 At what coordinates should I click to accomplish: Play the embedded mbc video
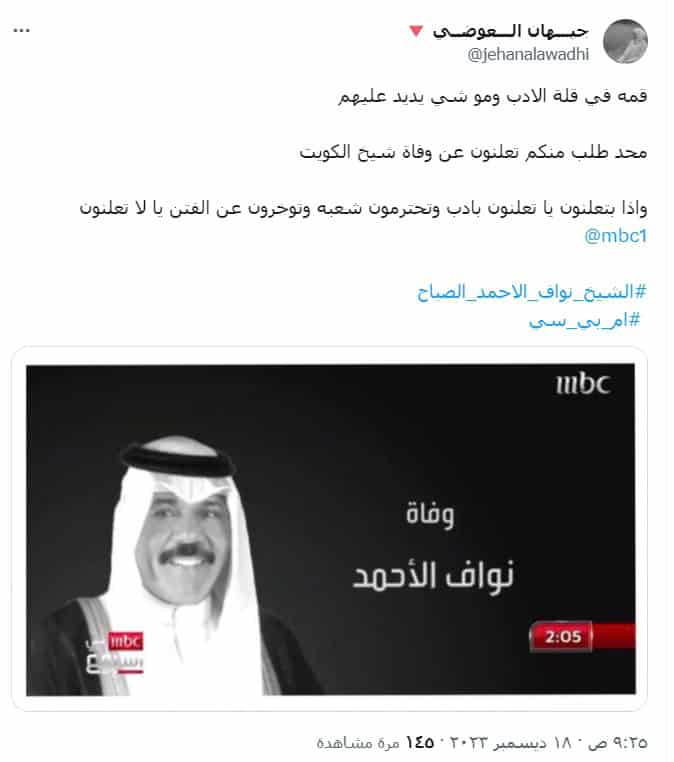tap(330, 529)
